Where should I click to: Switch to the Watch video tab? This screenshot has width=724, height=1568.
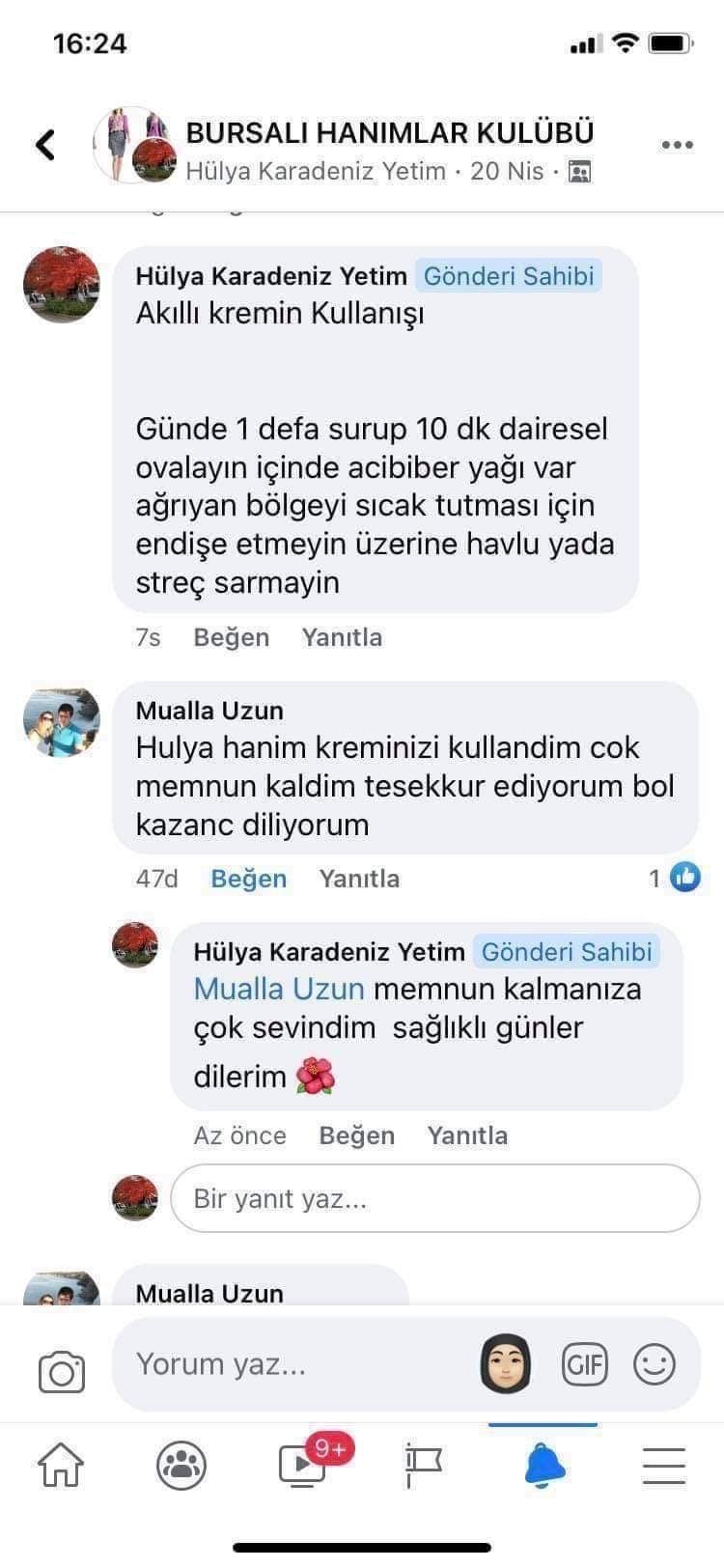pos(303,1464)
